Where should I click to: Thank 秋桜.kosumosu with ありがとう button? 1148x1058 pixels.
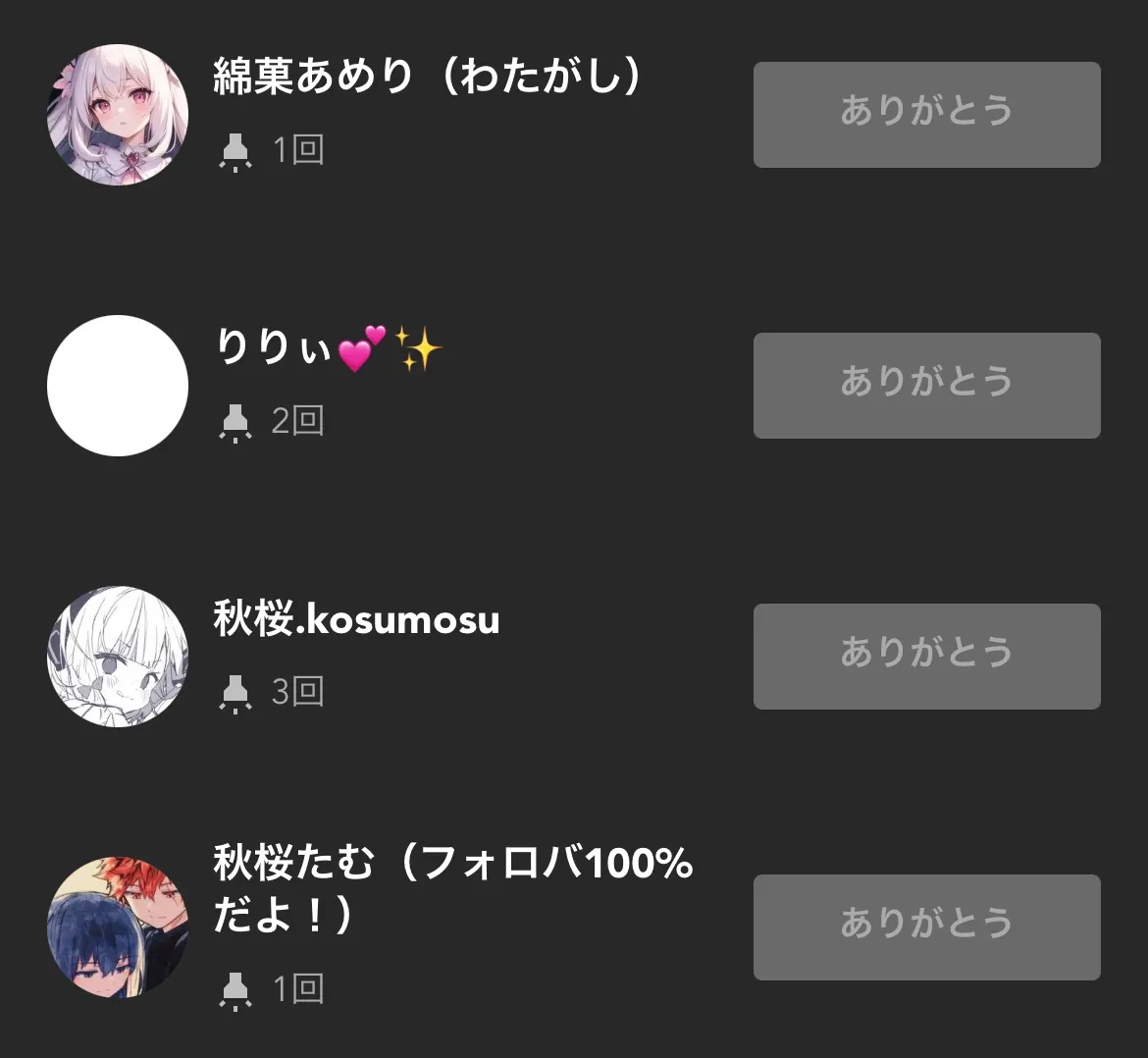[x=926, y=656]
